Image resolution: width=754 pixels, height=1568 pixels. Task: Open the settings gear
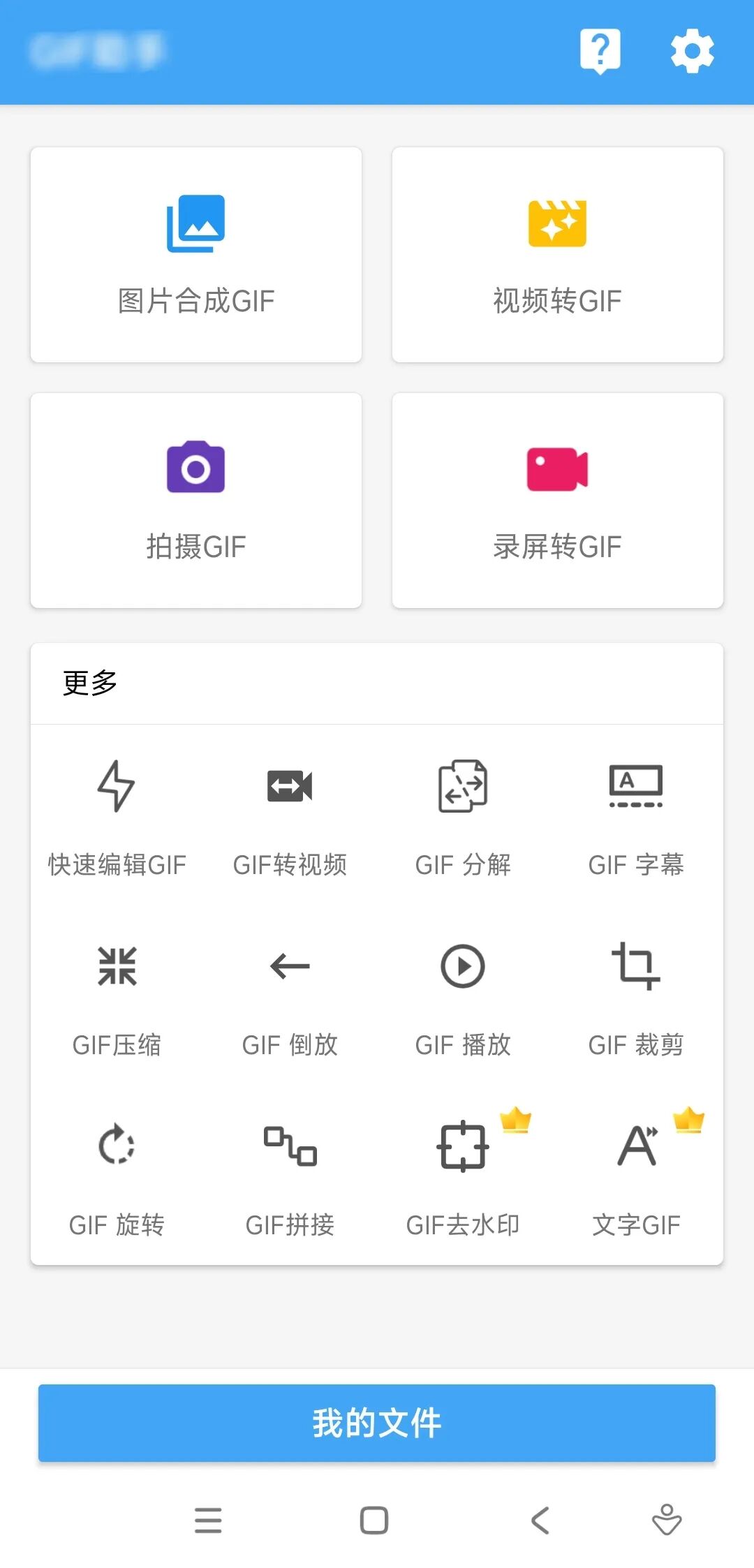pyautogui.click(x=692, y=51)
